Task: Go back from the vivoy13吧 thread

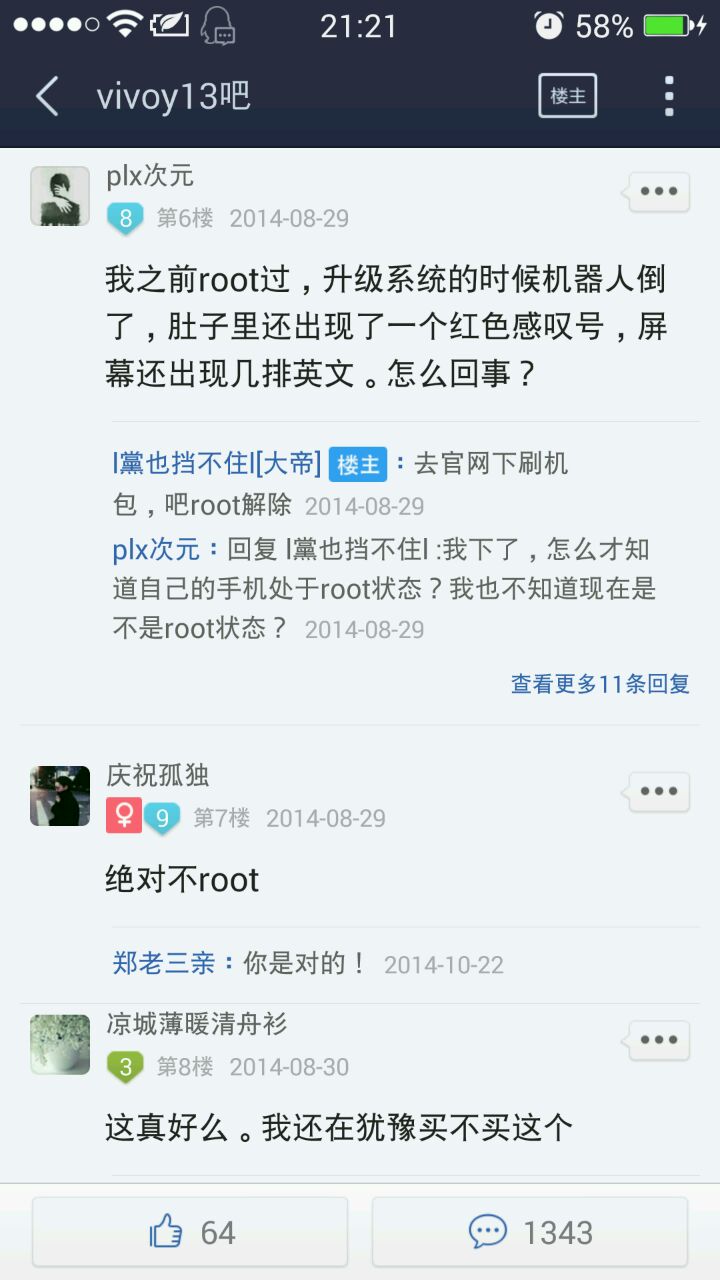Action: (x=47, y=97)
